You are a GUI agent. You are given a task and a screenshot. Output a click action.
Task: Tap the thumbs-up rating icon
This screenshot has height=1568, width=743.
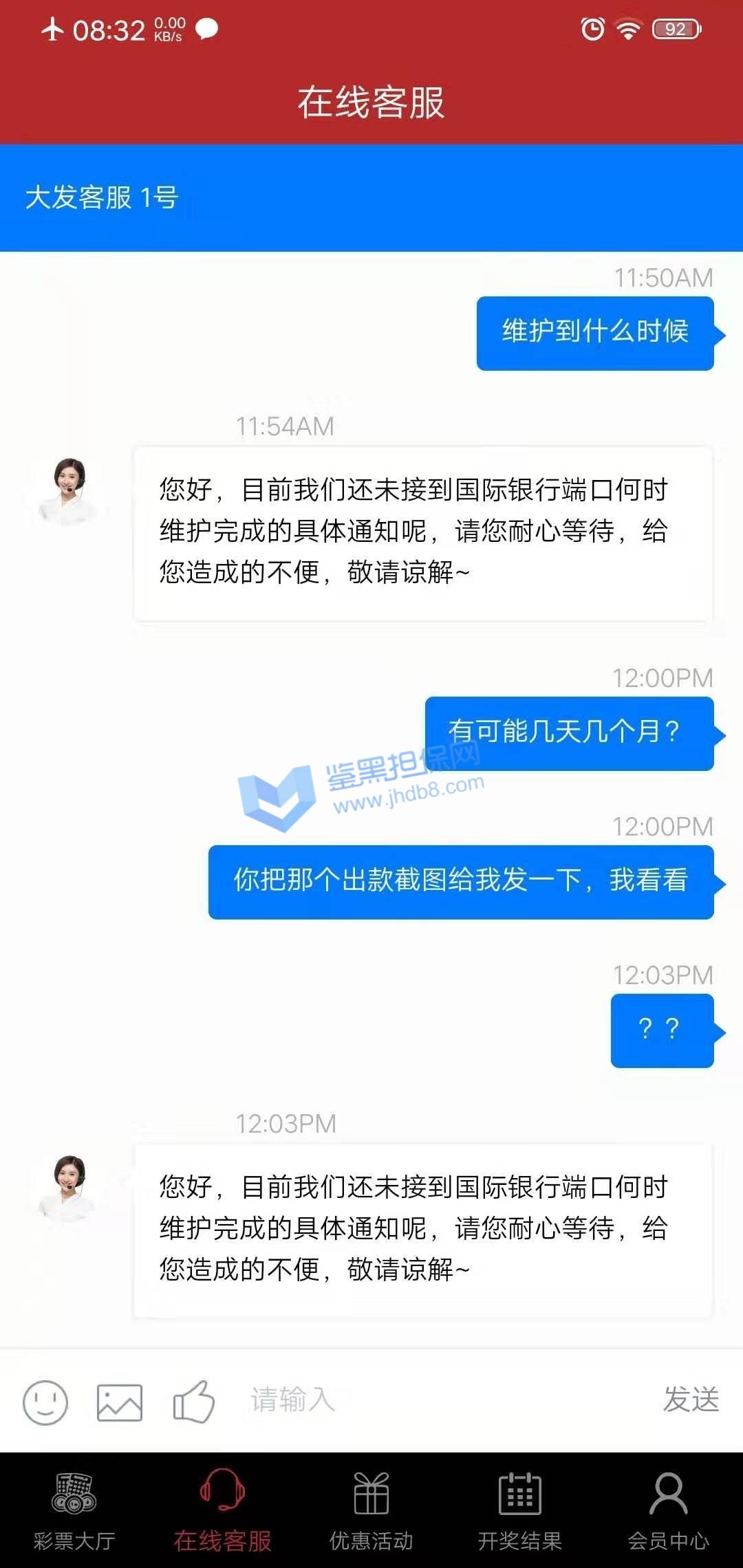[194, 1401]
